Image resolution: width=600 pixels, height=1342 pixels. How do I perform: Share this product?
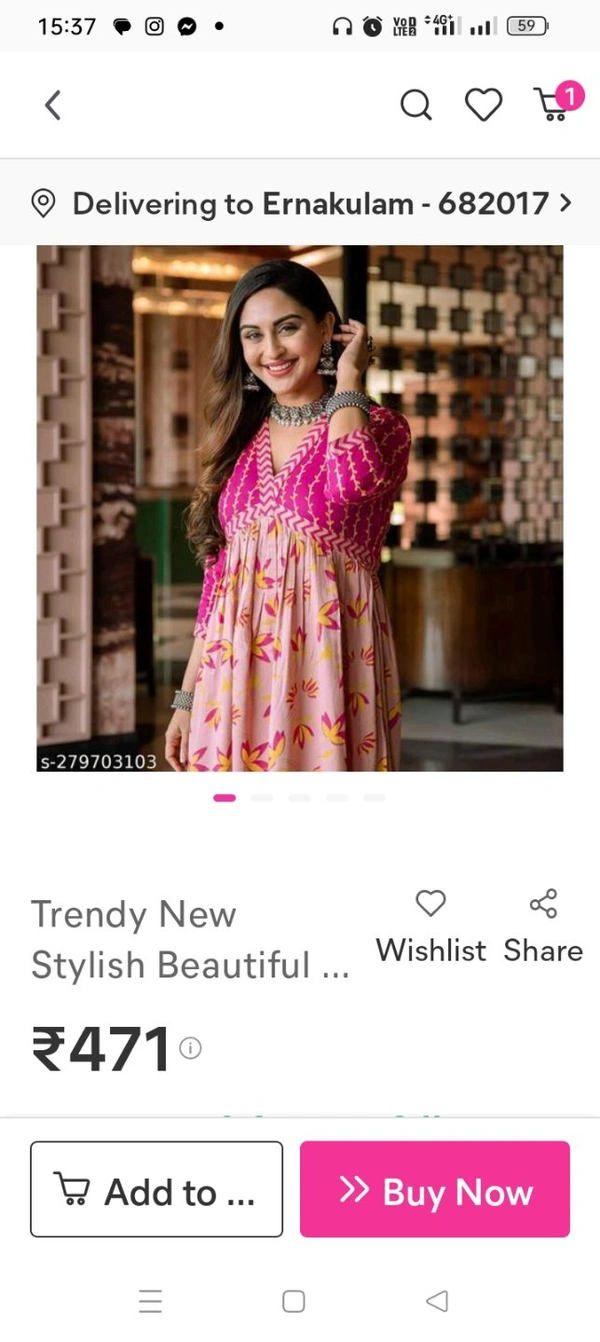543,926
